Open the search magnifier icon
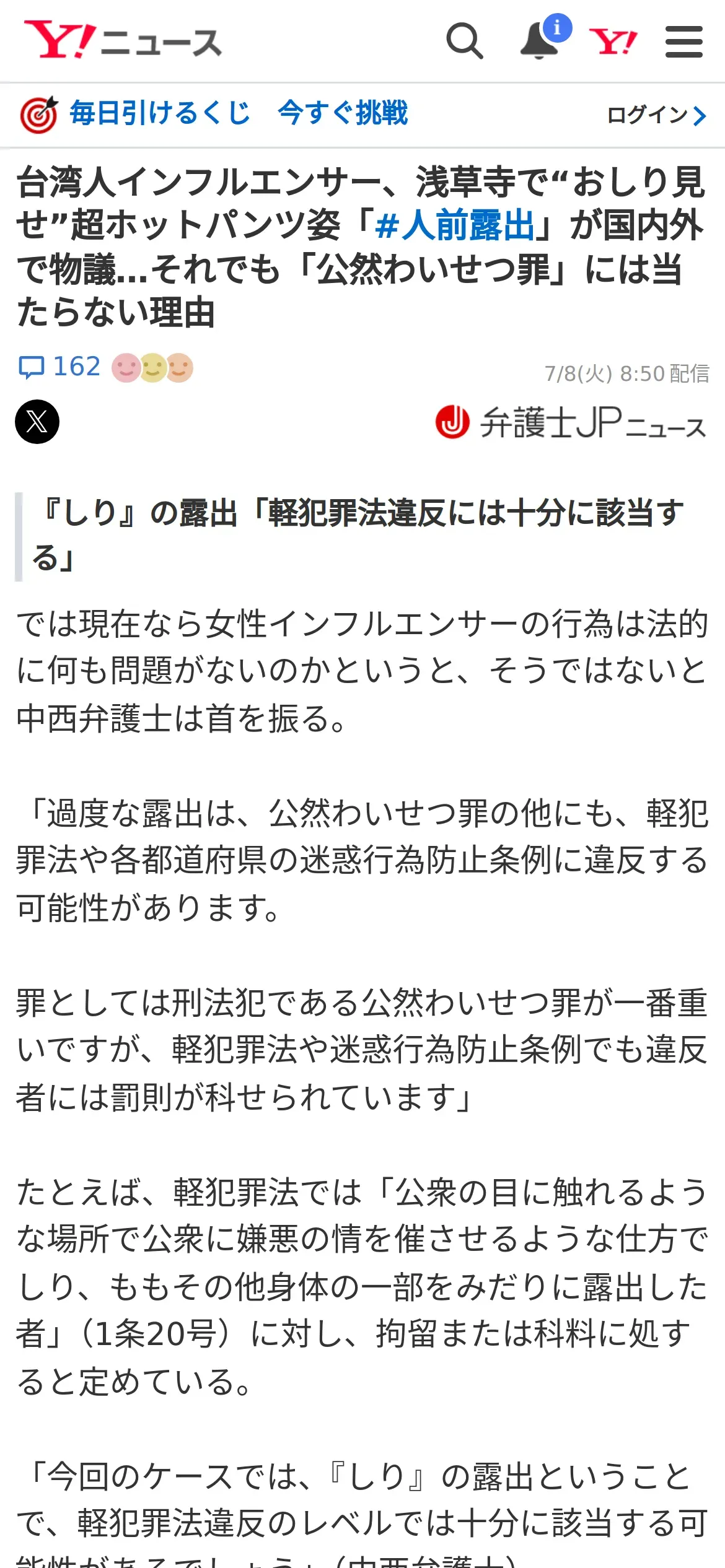 pos(465,41)
